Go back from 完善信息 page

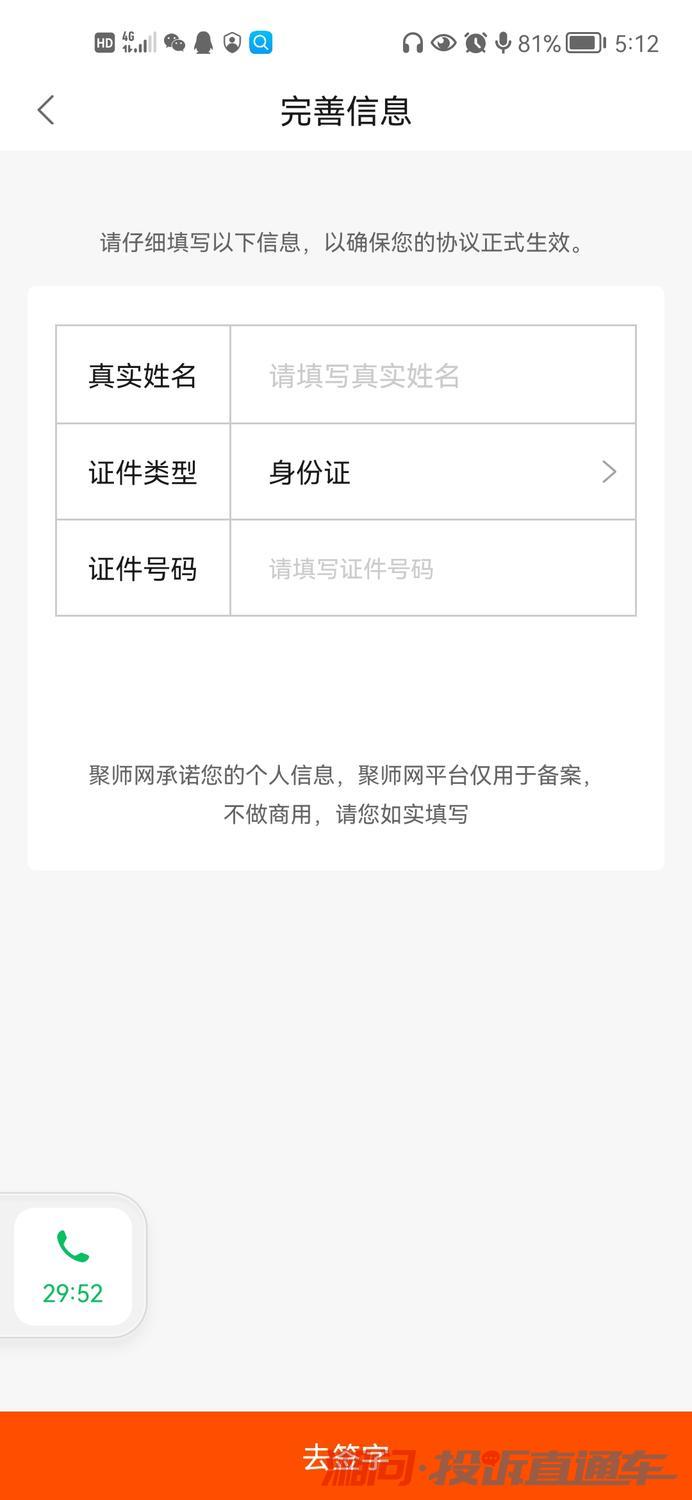[46, 110]
